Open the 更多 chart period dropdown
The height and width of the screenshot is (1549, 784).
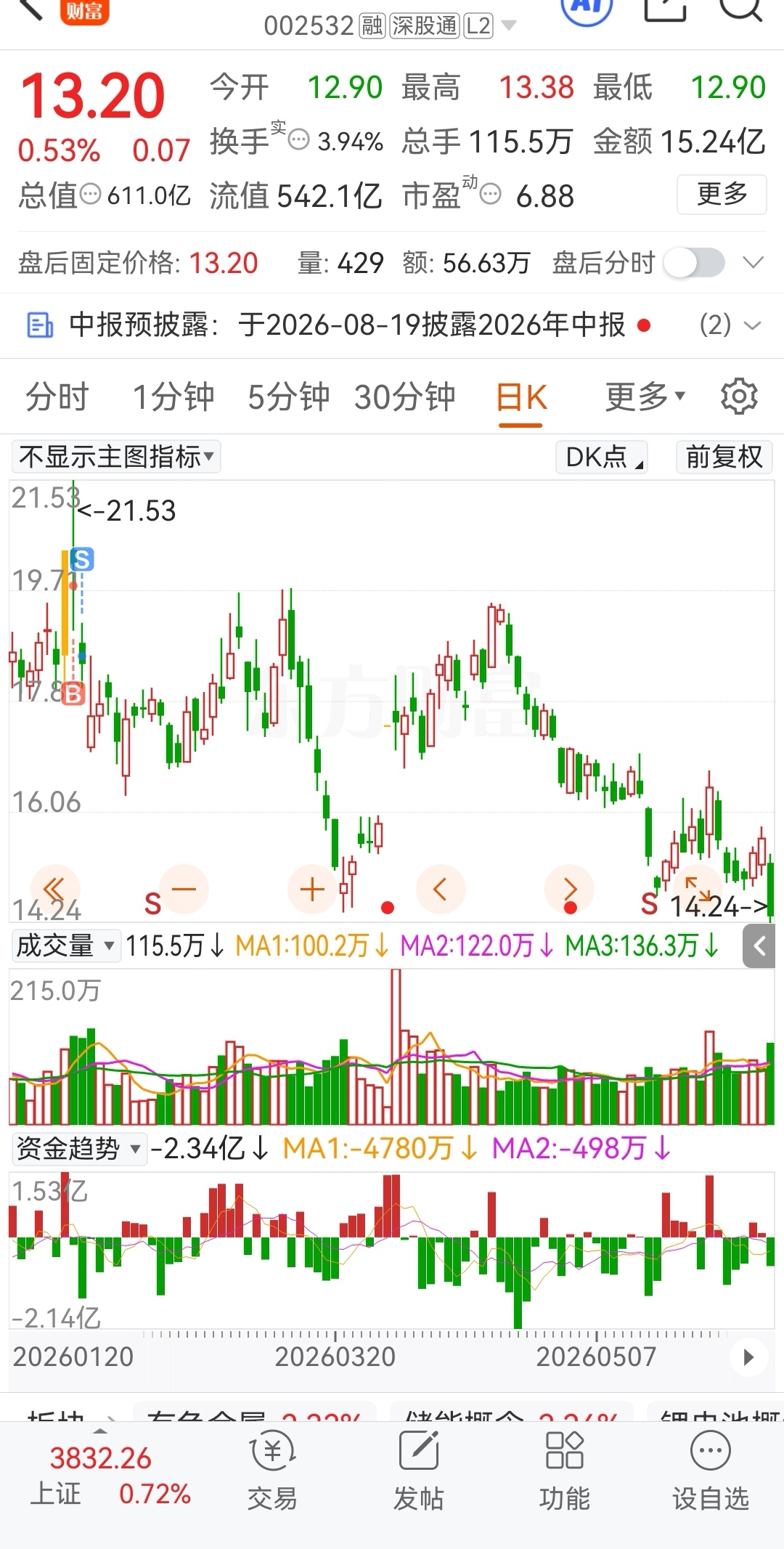click(x=645, y=397)
